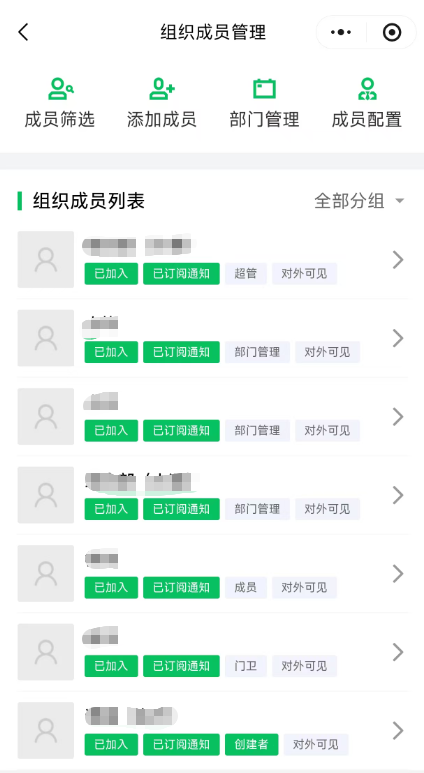Open the member row tagged 创建者

pyautogui.click(x=212, y=730)
